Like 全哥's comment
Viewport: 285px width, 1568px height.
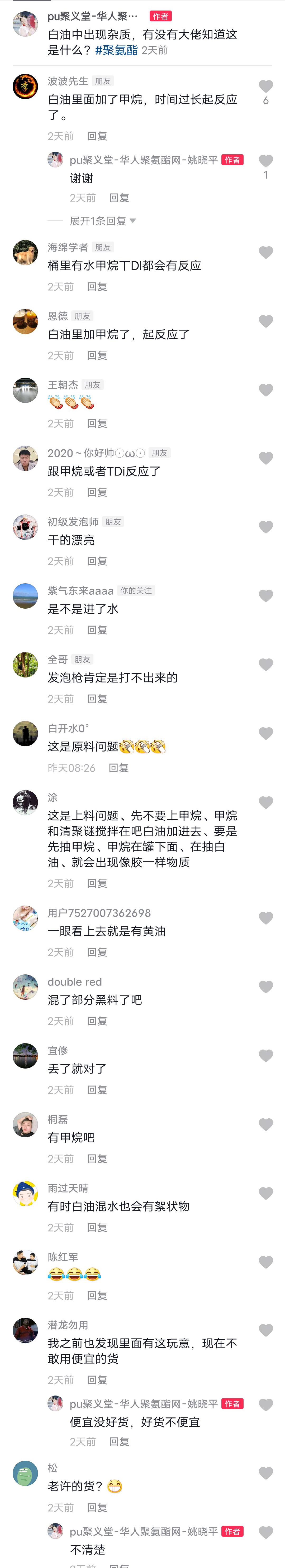tap(265, 665)
